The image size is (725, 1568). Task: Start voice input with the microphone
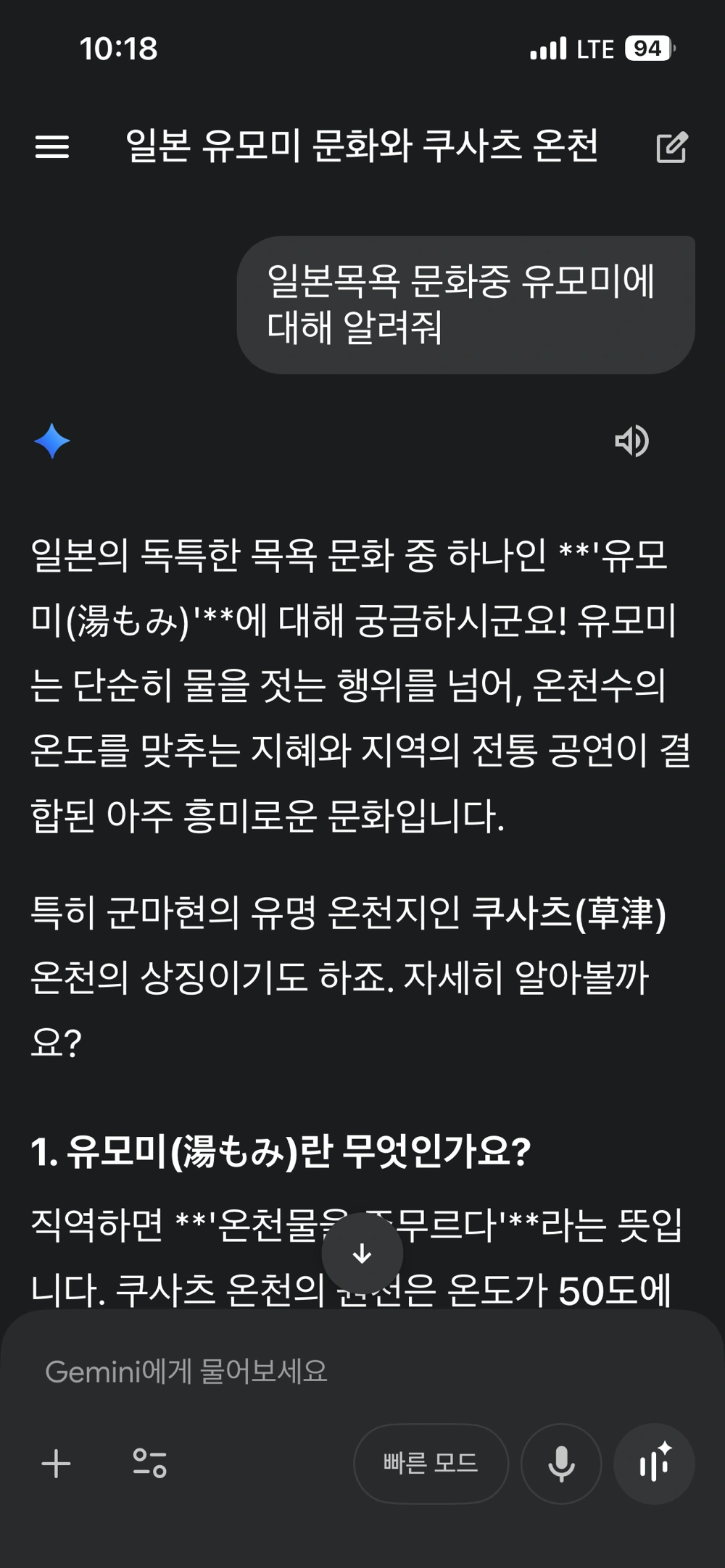pyautogui.click(x=561, y=1464)
